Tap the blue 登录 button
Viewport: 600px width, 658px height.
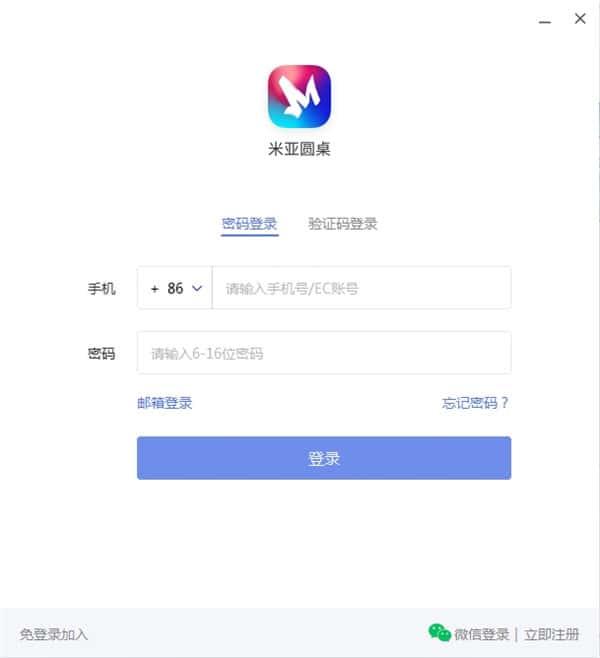(x=324, y=458)
